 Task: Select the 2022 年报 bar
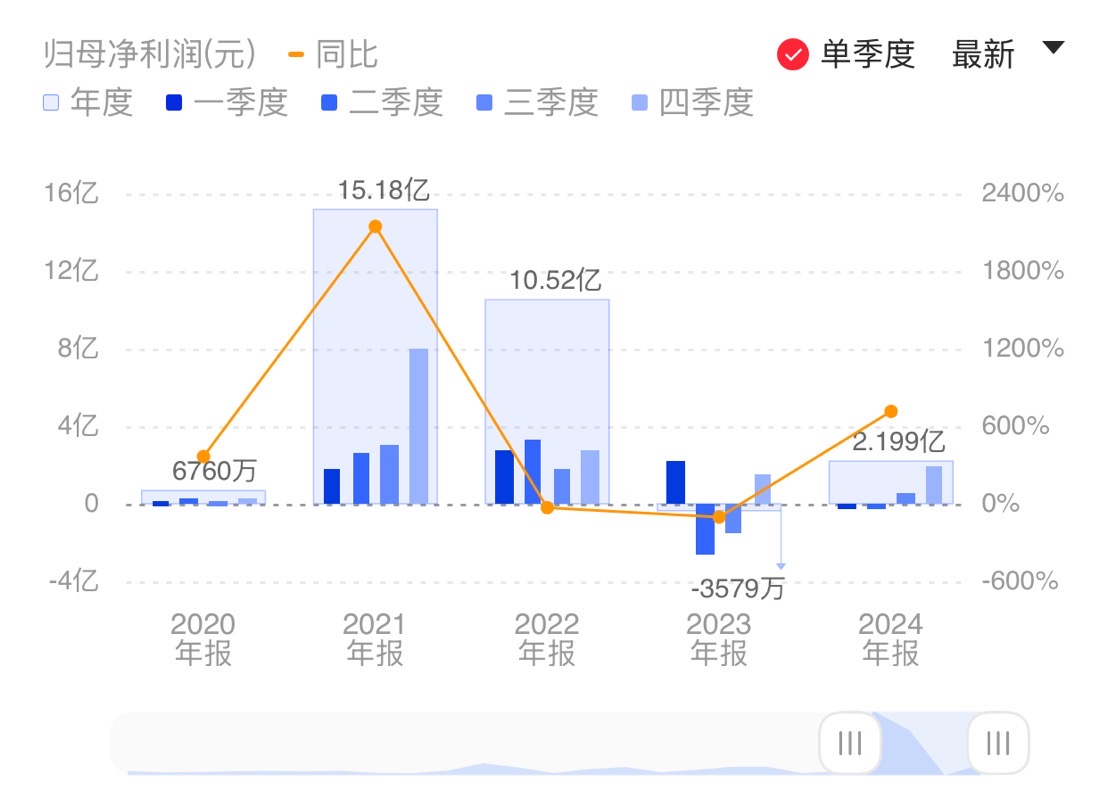(x=547, y=400)
